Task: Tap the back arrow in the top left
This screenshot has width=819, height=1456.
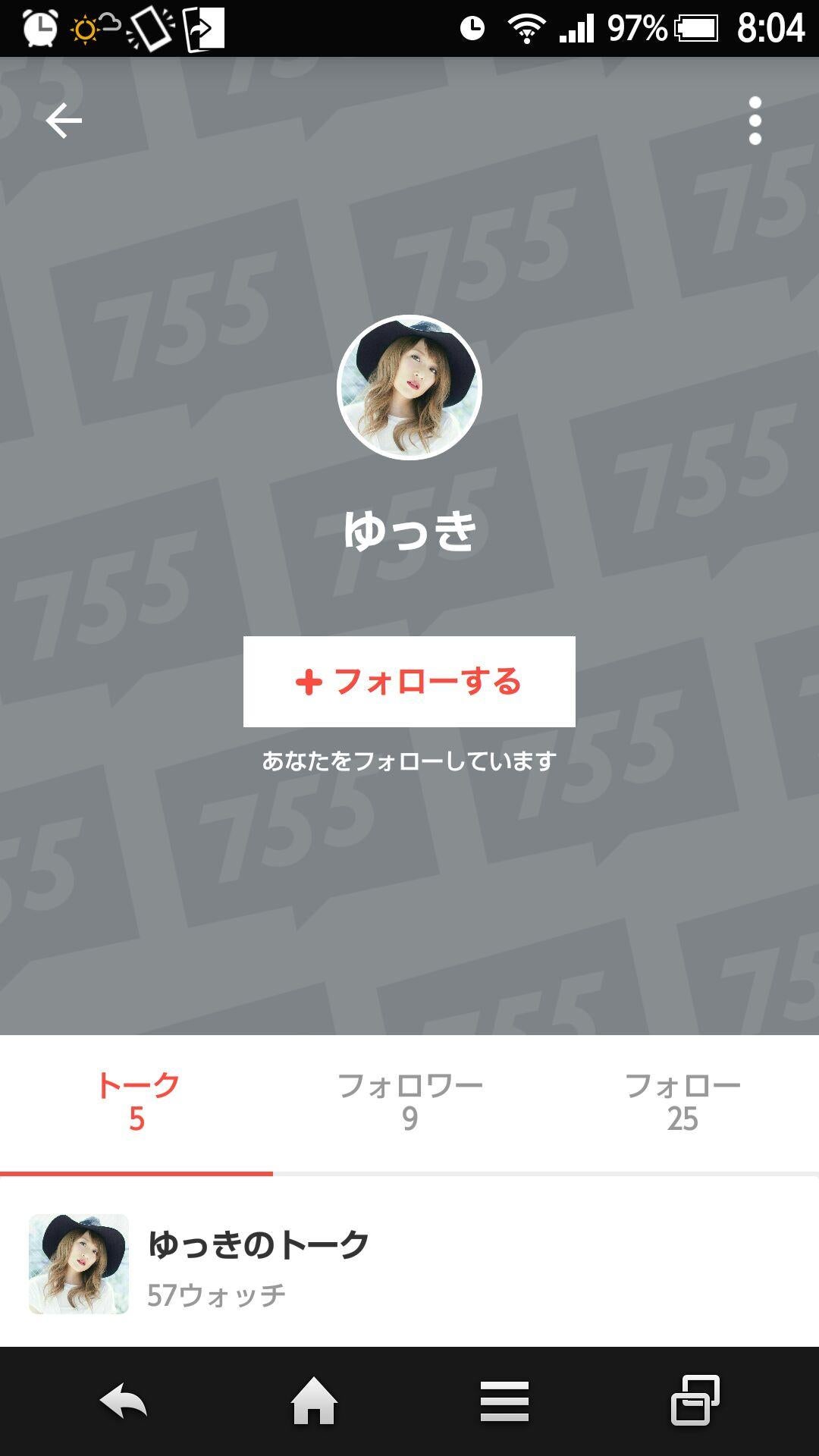Action: pyautogui.click(x=64, y=119)
